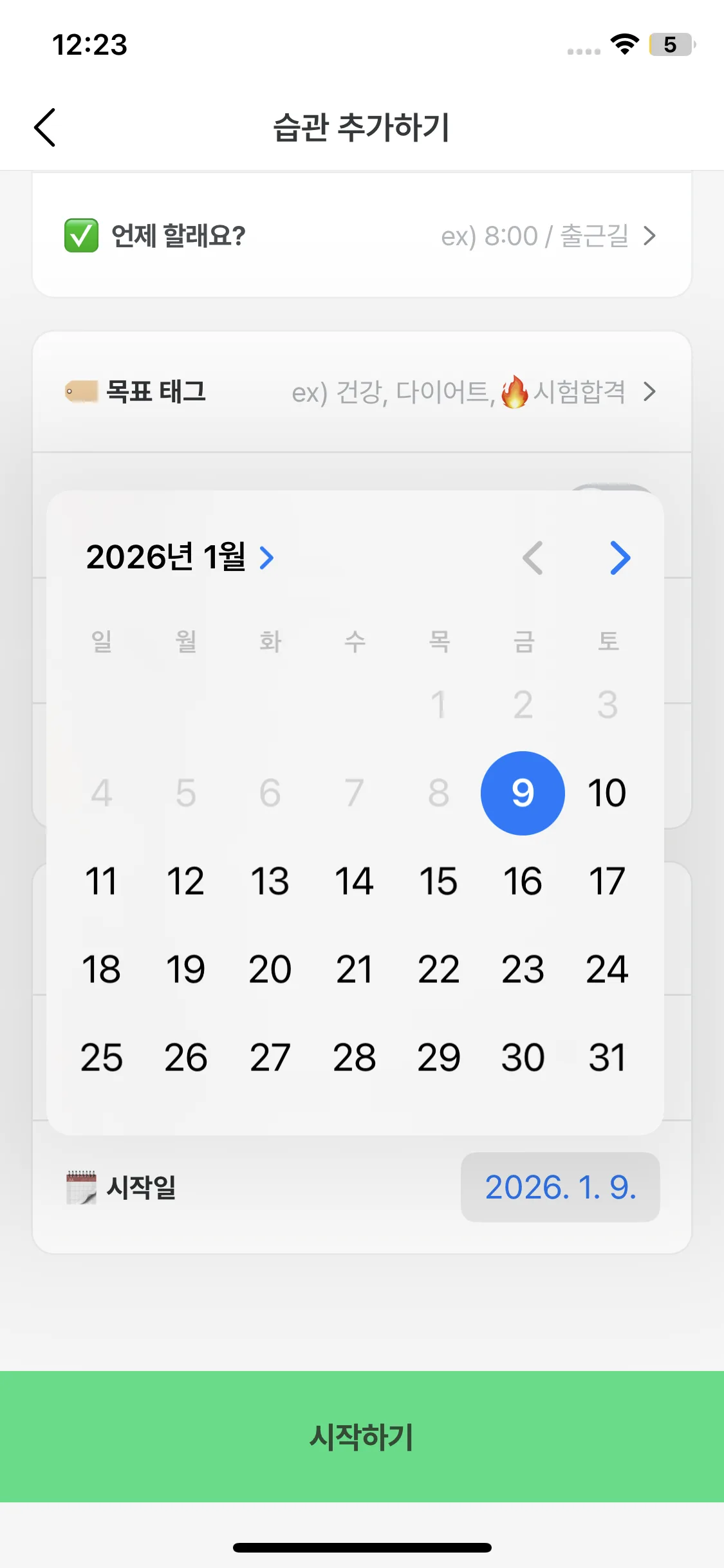
Task: Choose the 24th in the date picker
Action: (607, 969)
